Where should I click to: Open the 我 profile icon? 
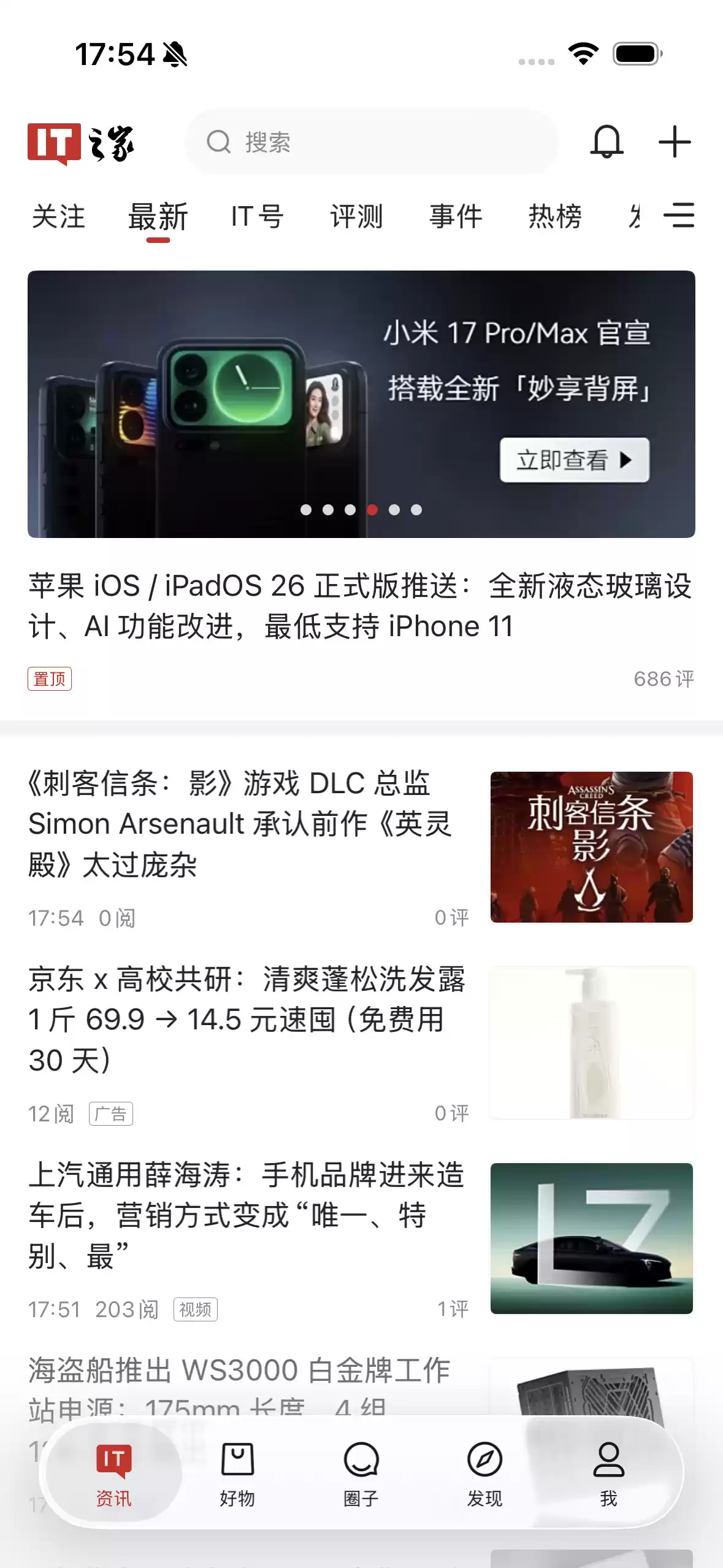608,1475
